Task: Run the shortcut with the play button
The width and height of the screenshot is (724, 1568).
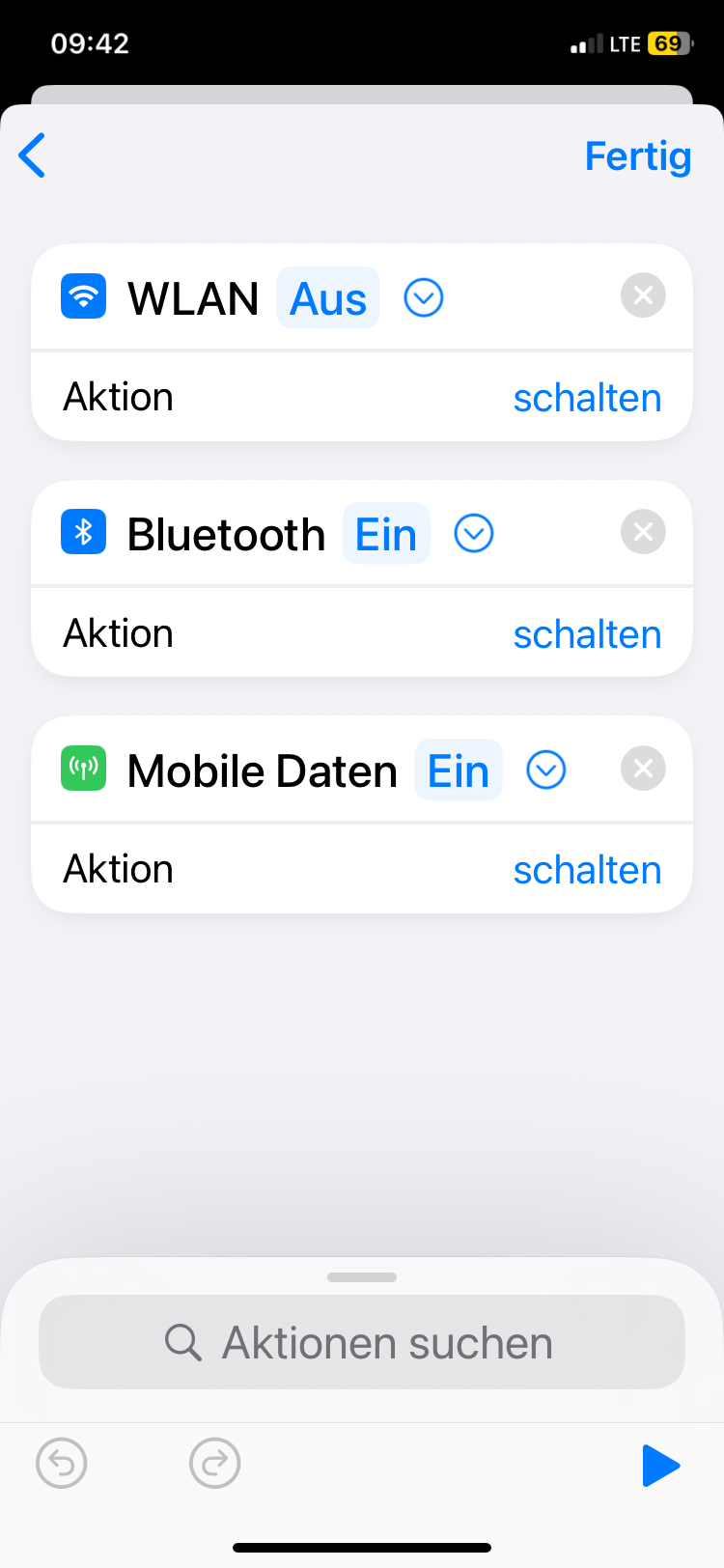Action: tap(661, 1465)
